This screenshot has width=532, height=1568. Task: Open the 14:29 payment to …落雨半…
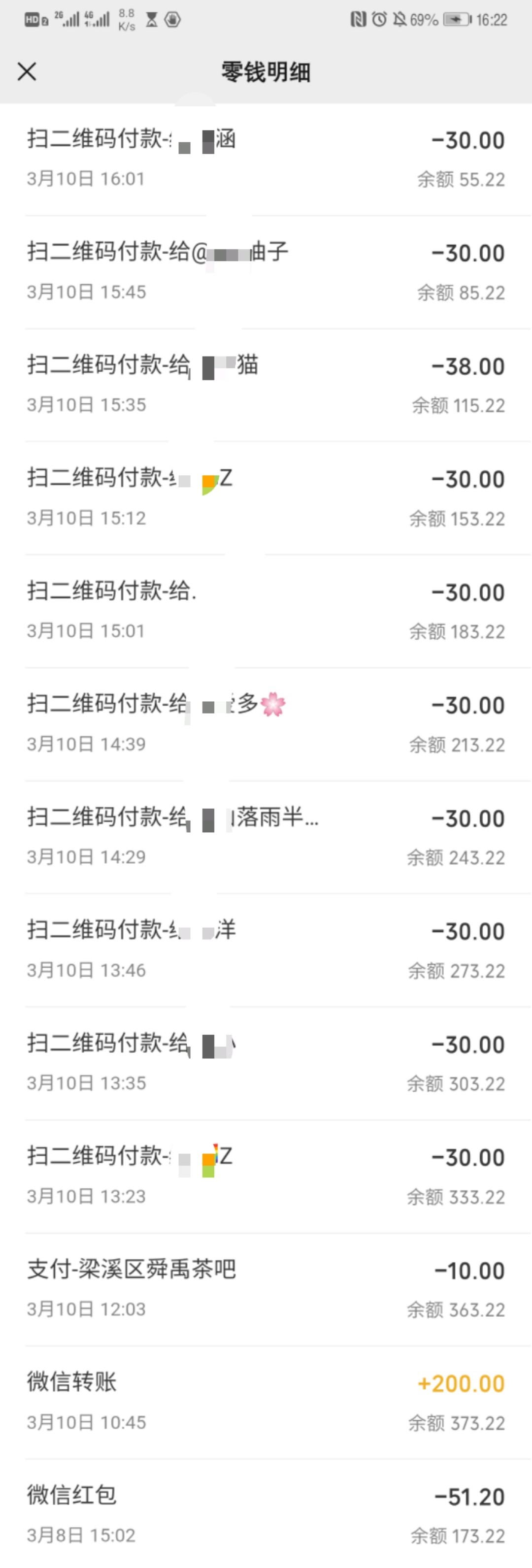tap(266, 836)
